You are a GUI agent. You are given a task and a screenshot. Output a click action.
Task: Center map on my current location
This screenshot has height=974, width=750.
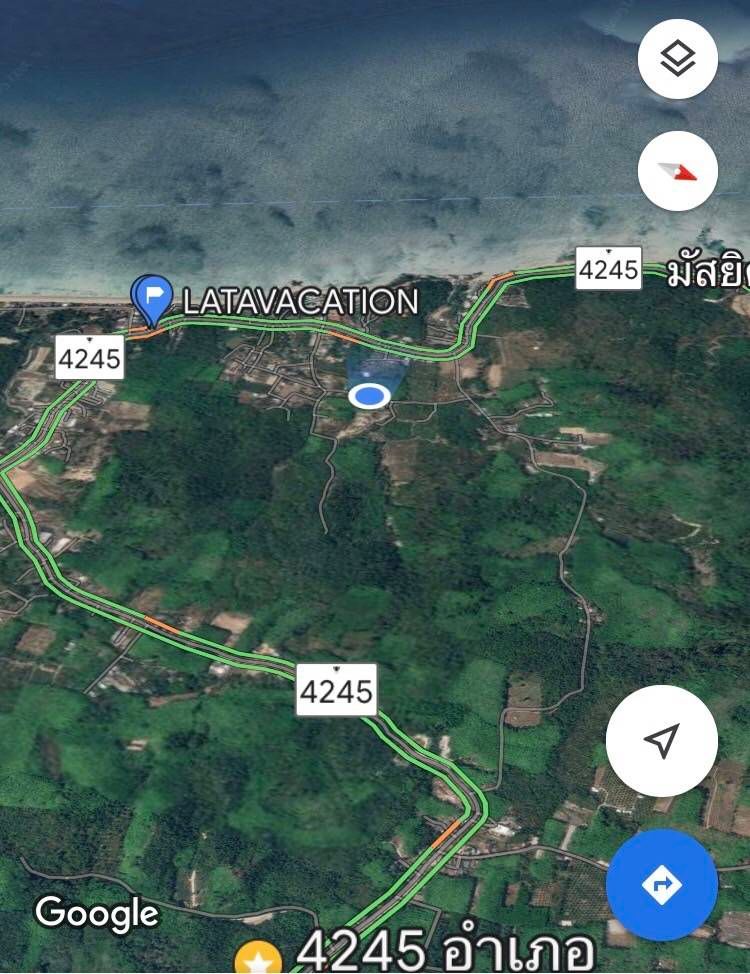pyautogui.click(x=661, y=741)
